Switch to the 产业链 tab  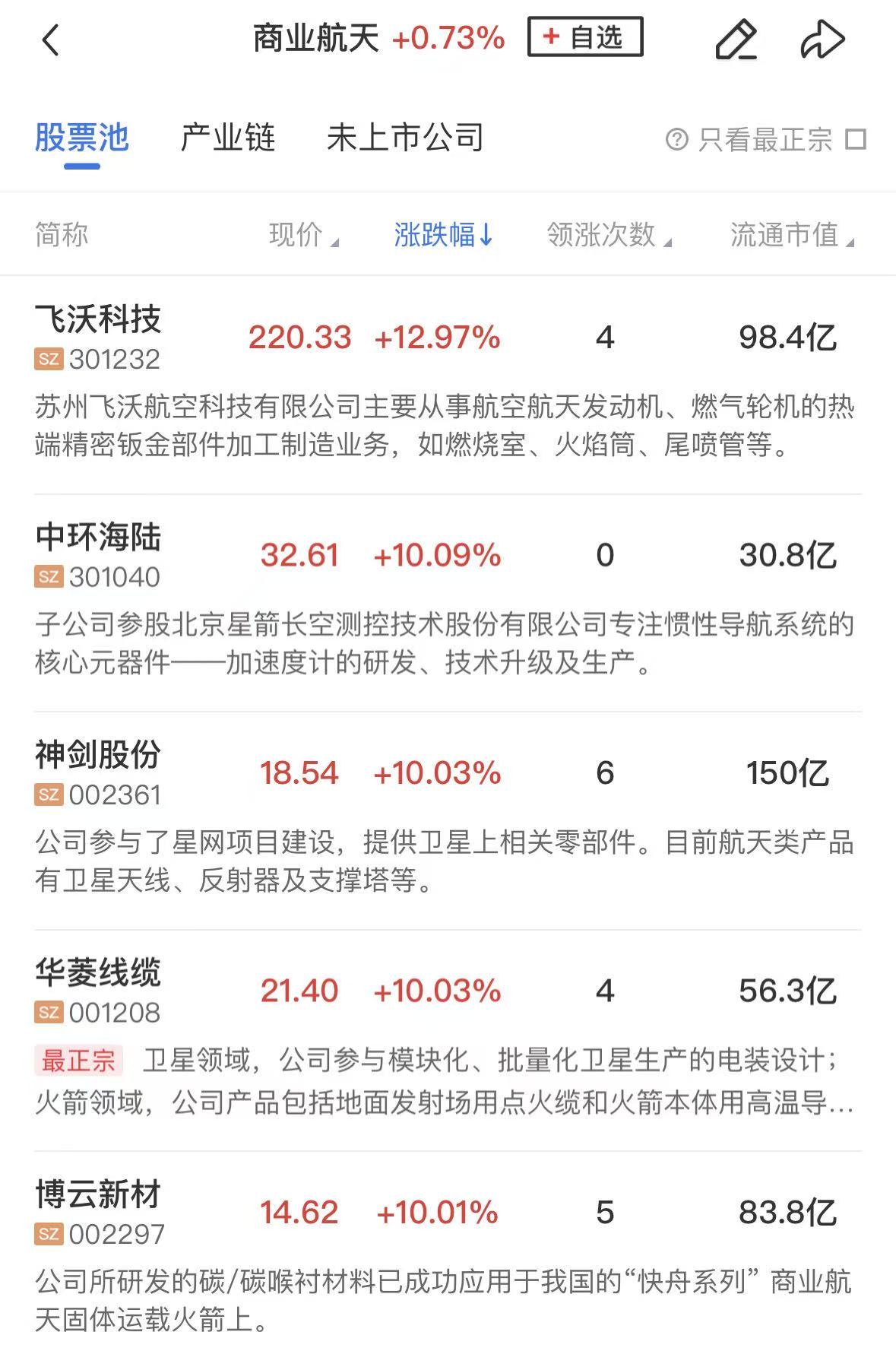pos(227,138)
